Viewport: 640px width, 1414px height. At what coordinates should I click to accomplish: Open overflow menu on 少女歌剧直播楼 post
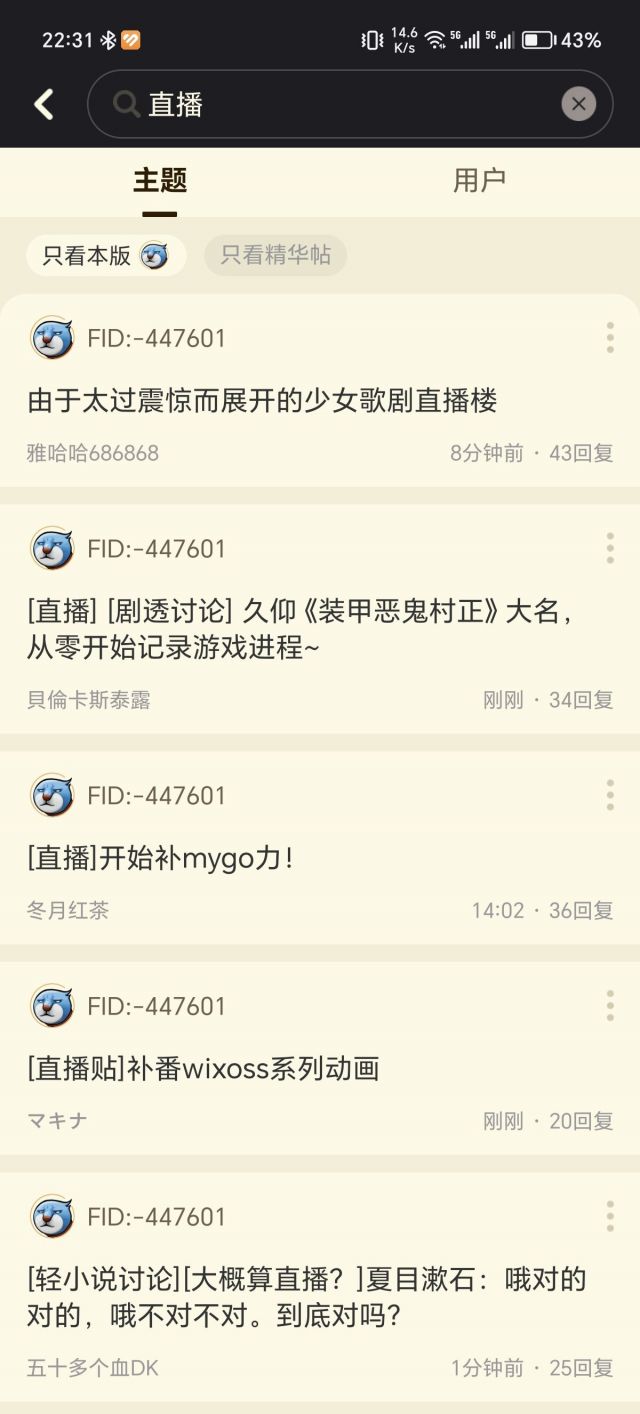tap(610, 338)
